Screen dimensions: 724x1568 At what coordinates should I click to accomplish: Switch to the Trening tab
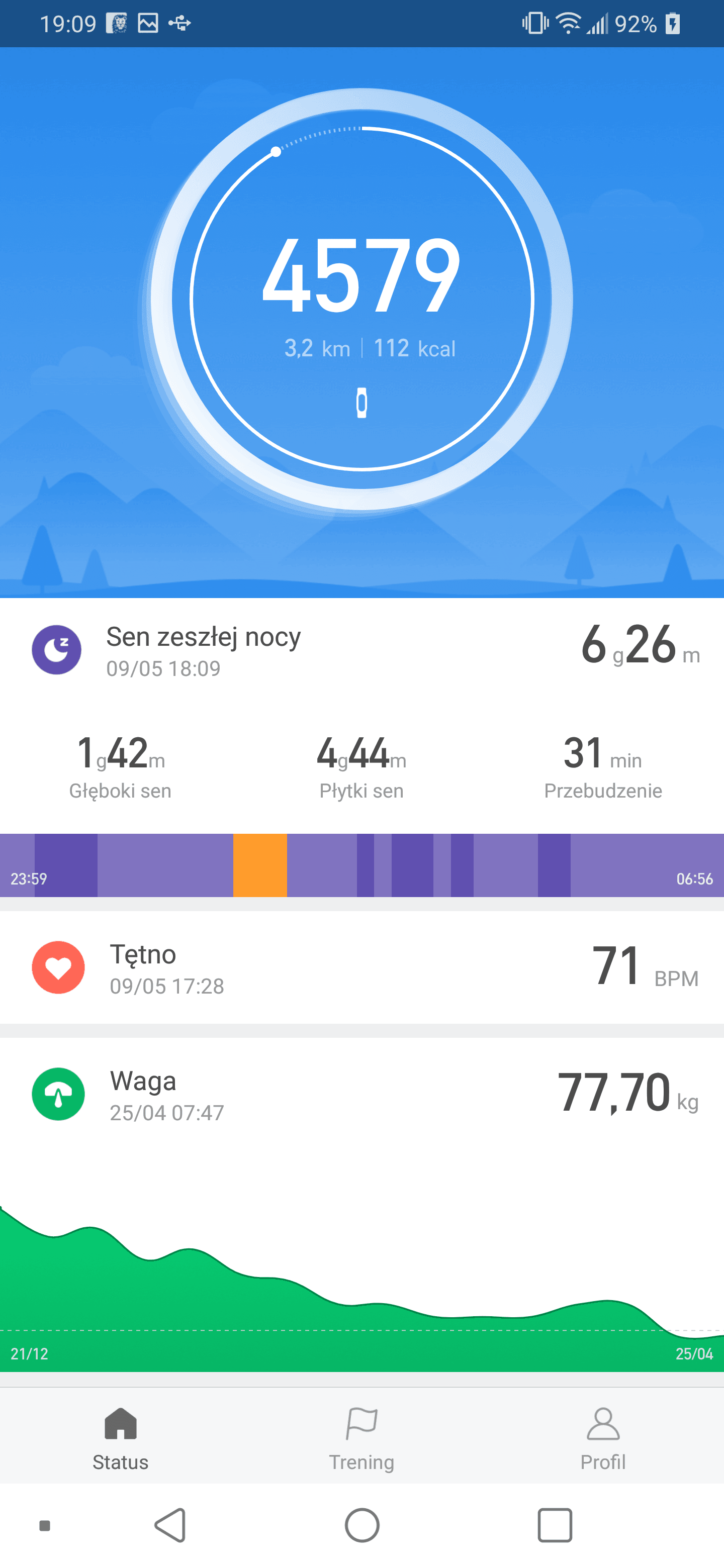click(361, 1436)
